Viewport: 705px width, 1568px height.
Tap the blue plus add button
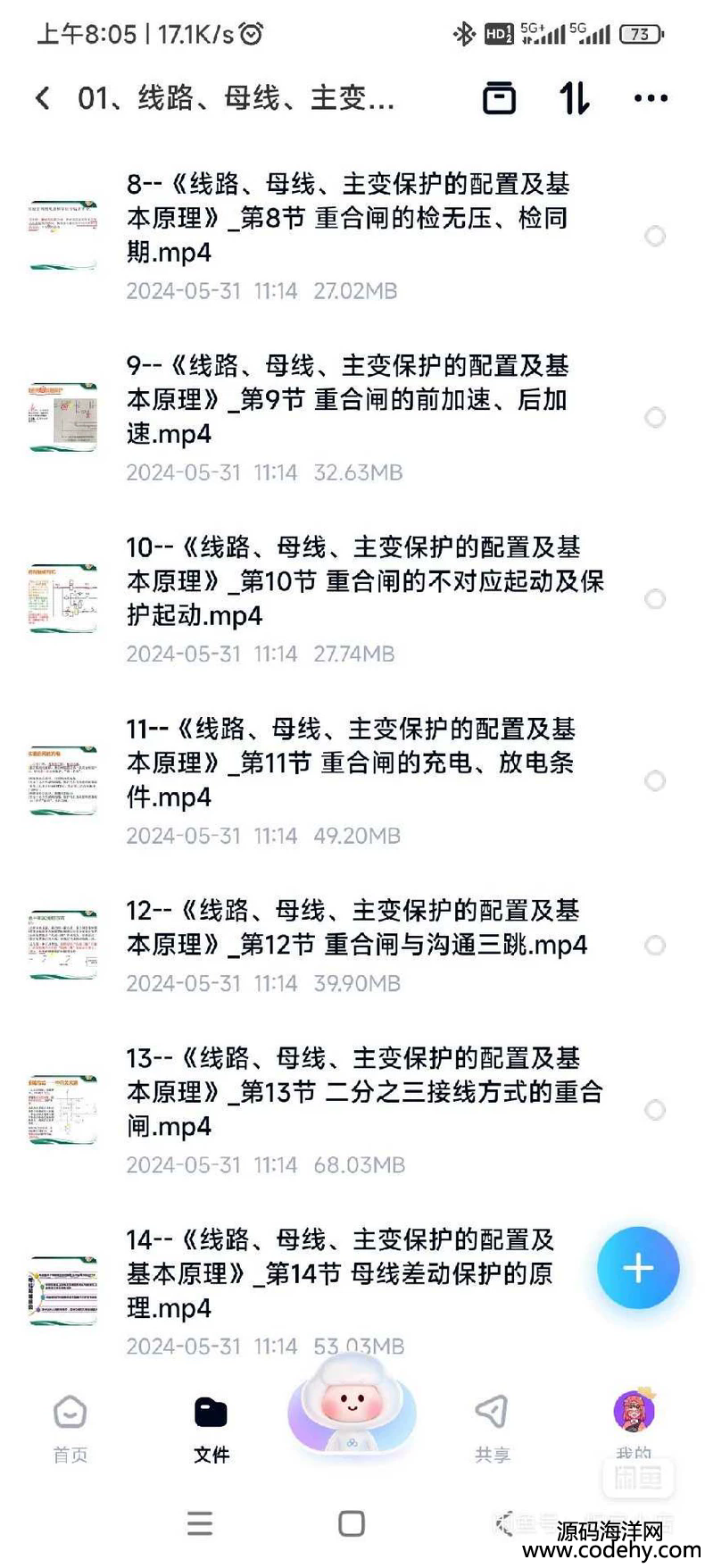[637, 1268]
